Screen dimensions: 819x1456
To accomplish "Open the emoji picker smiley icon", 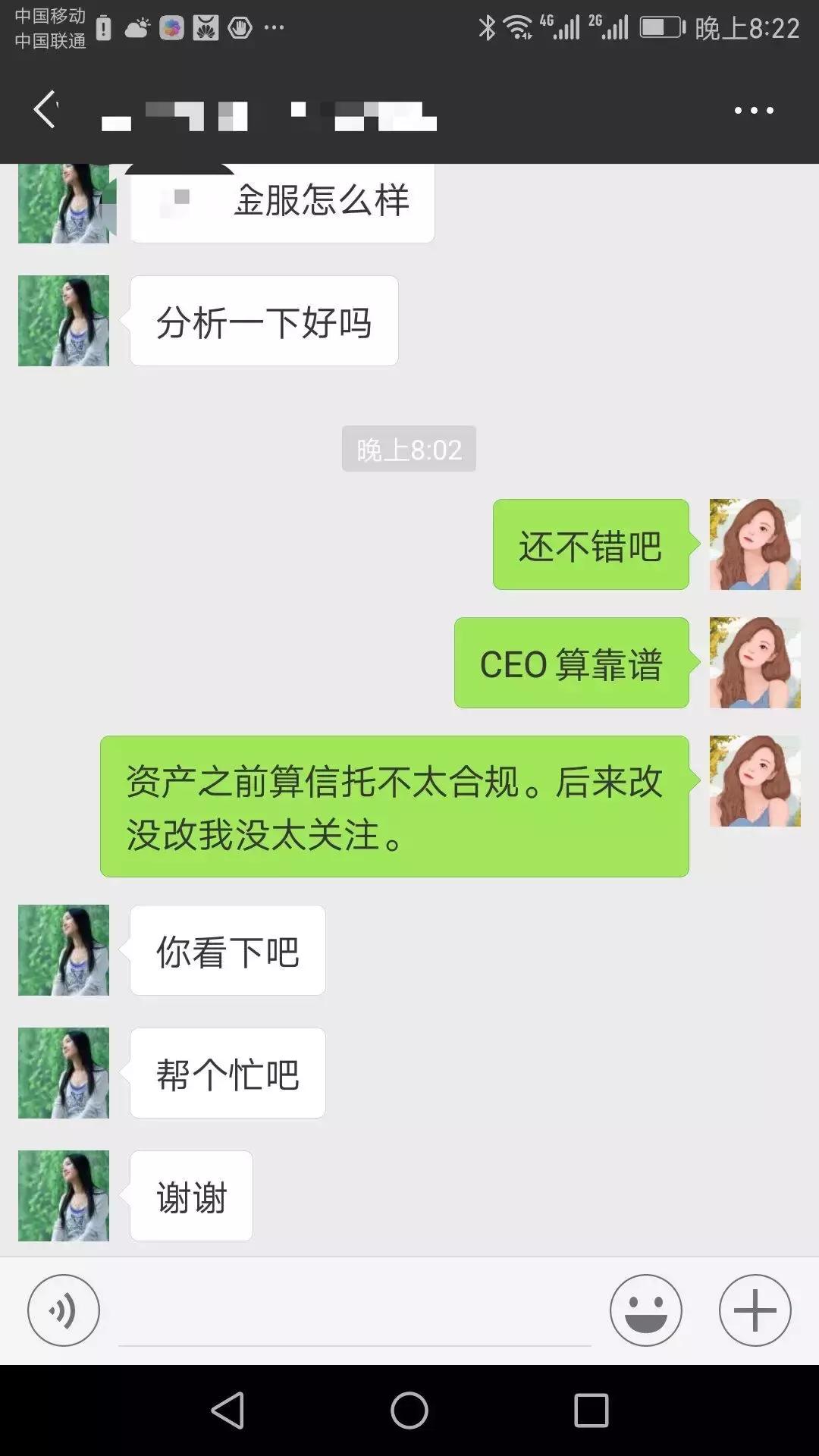I will click(x=645, y=1310).
